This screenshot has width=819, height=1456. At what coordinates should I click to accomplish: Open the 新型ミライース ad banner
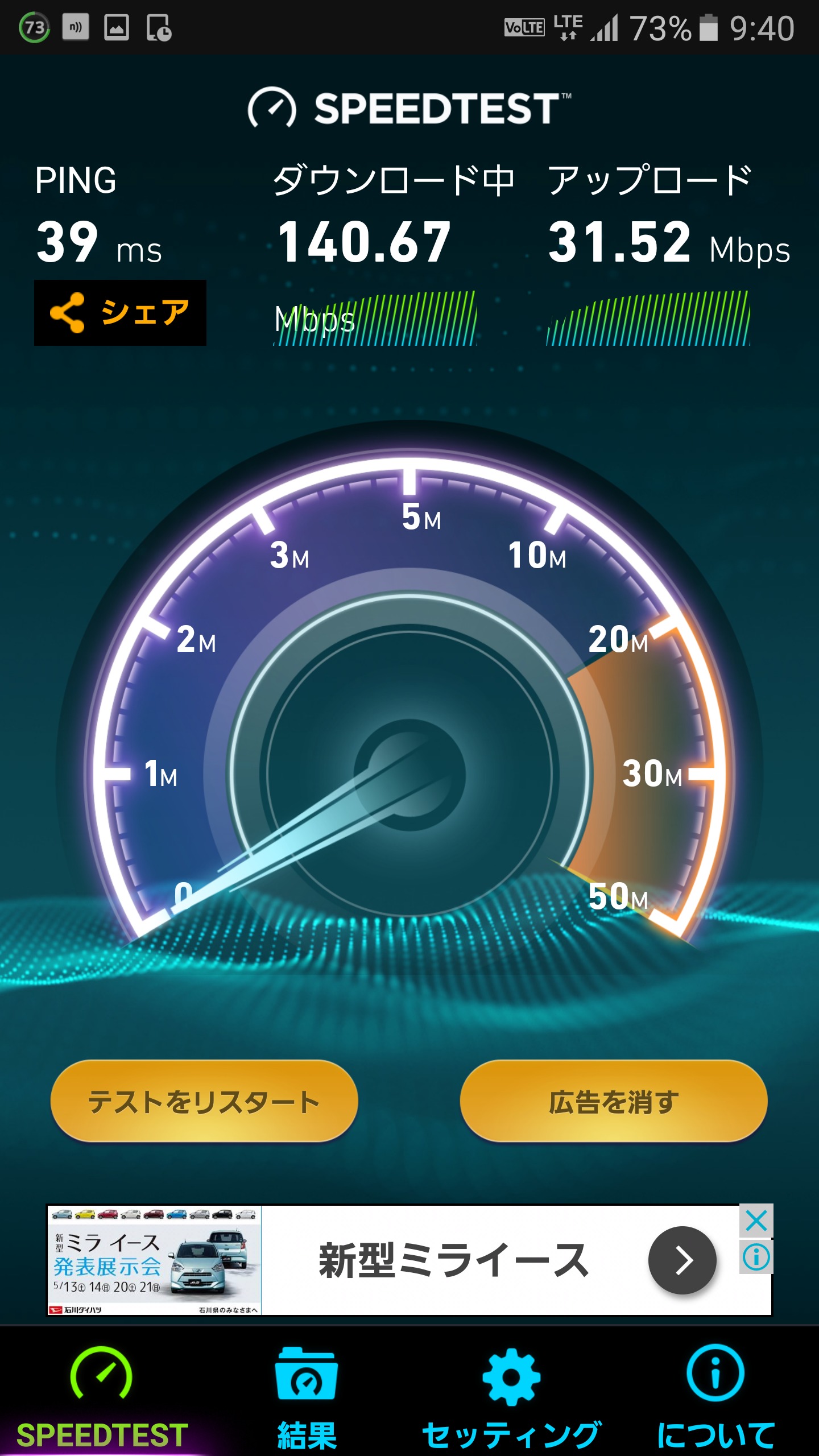[454, 1260]
